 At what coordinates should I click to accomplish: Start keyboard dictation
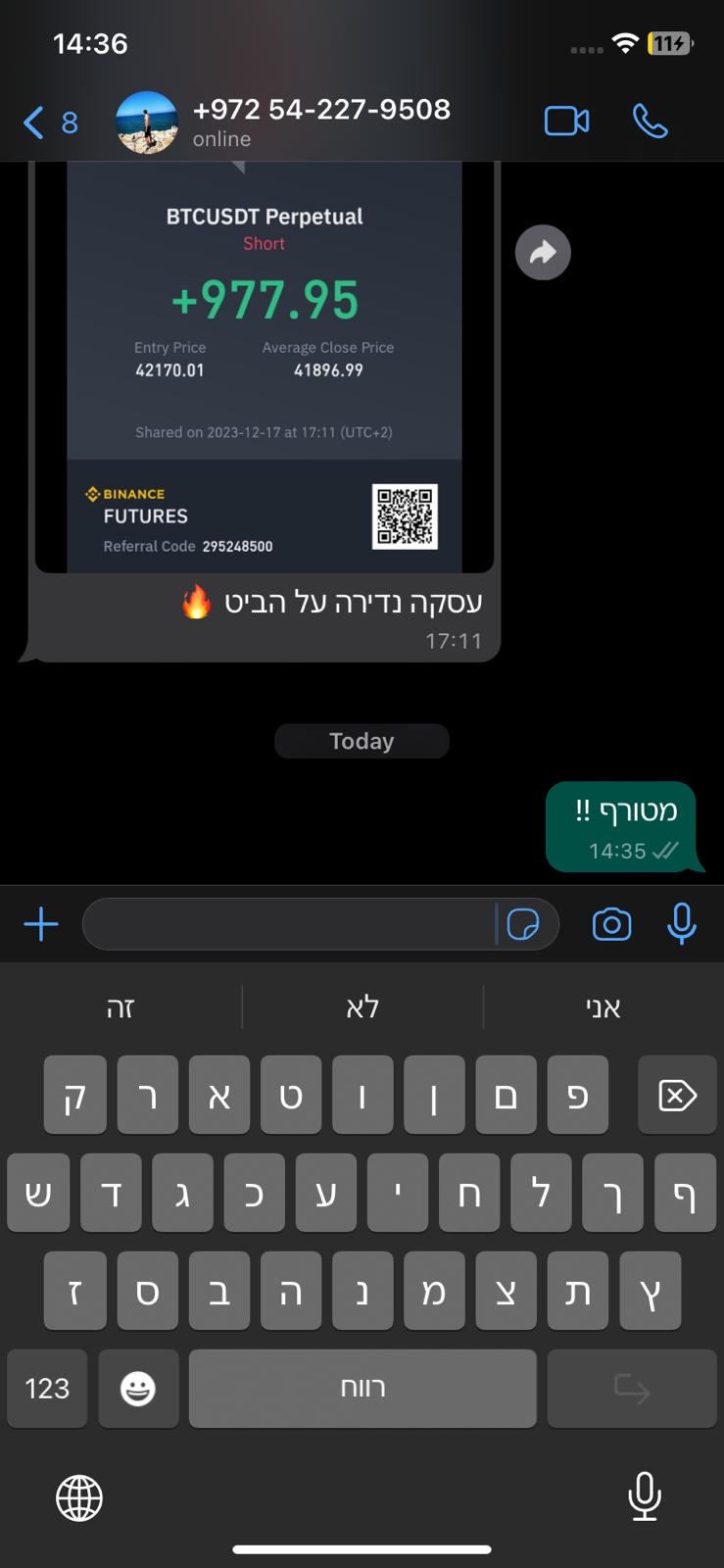coord(644,1496)
